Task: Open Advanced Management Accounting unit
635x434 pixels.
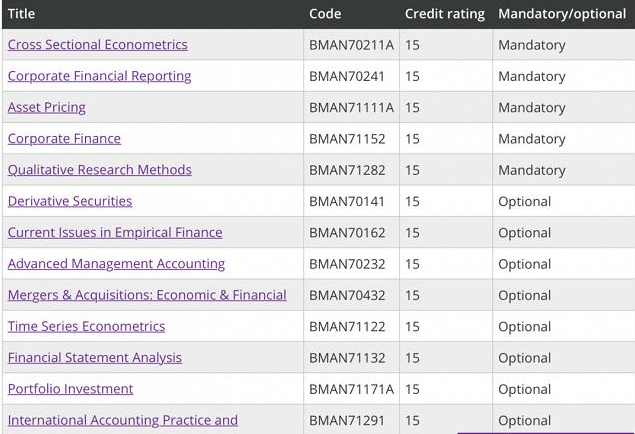Action: pos(116,264)
